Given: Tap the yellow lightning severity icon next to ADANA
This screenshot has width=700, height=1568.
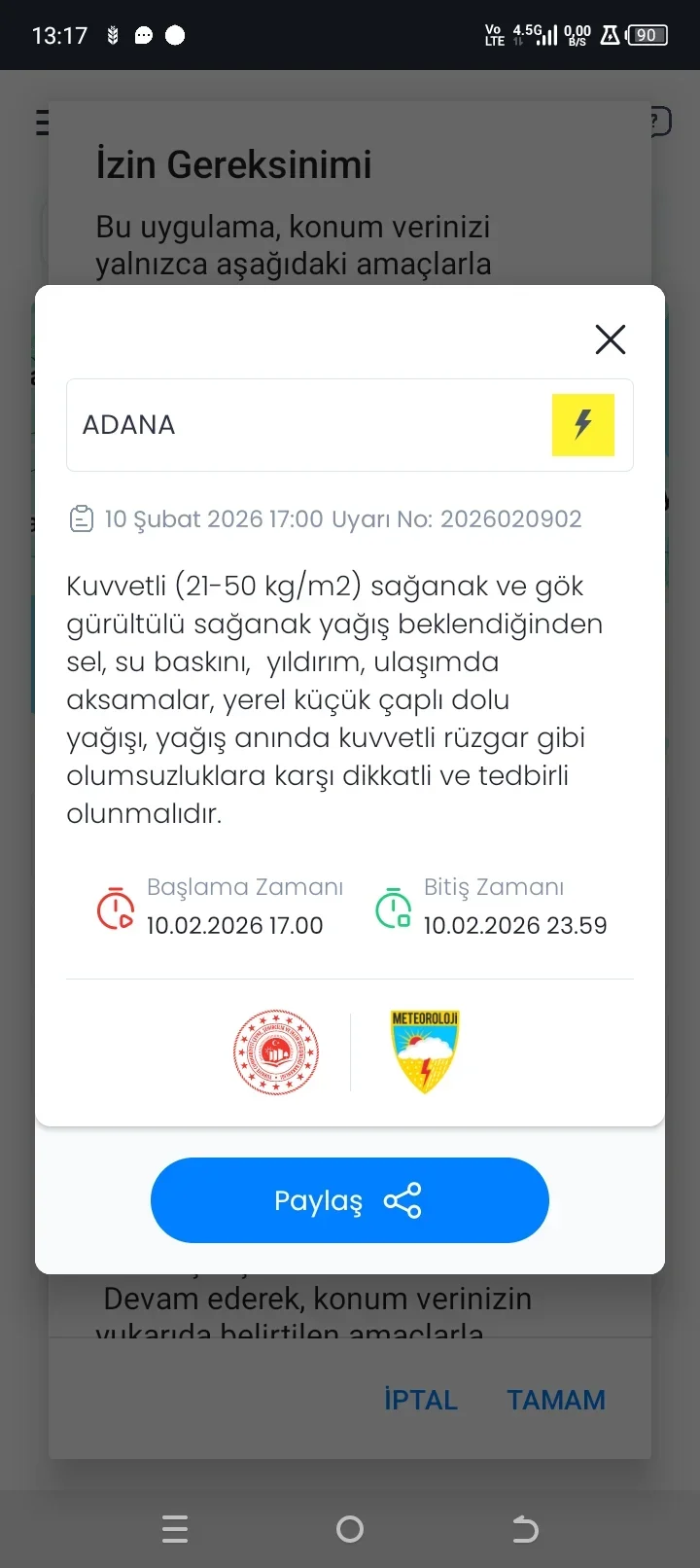Looking at the screenshot, I should pos(583,424).
